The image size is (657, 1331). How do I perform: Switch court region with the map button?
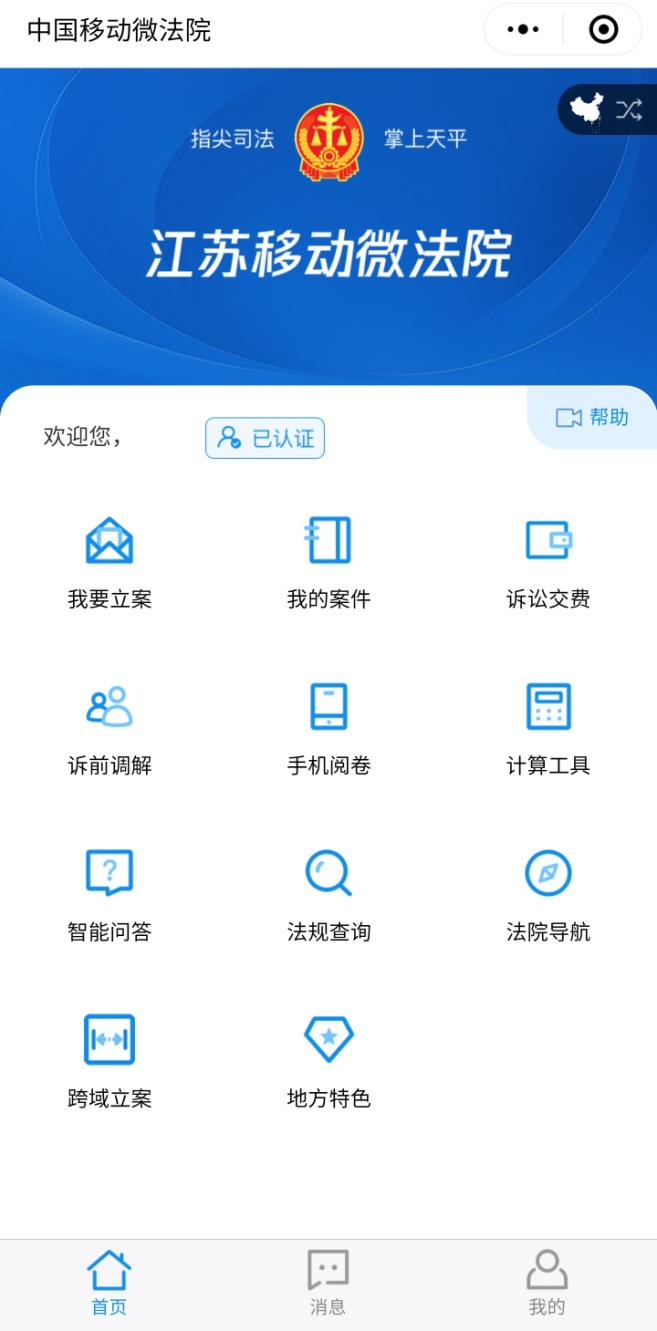click(606, 110)
